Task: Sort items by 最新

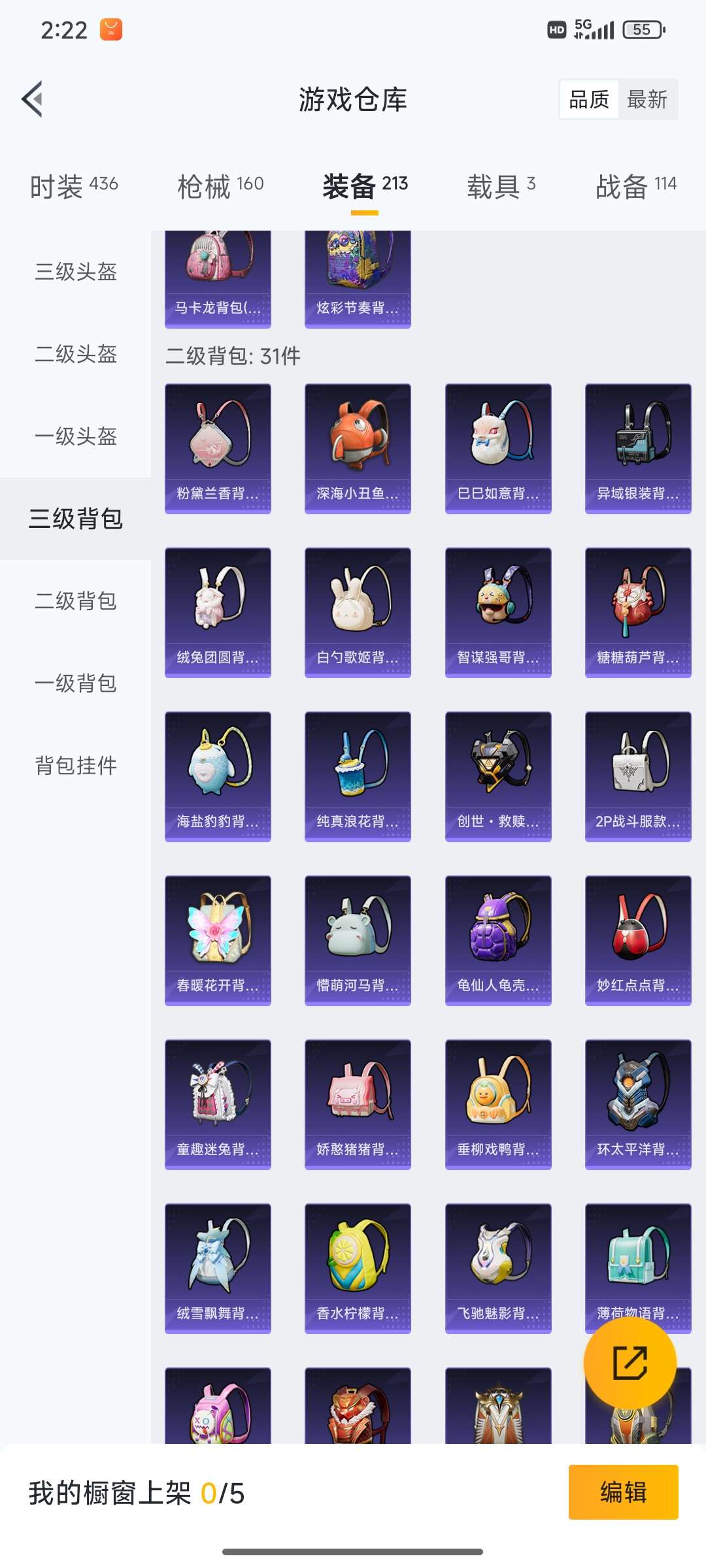Action: coord(647,99)
